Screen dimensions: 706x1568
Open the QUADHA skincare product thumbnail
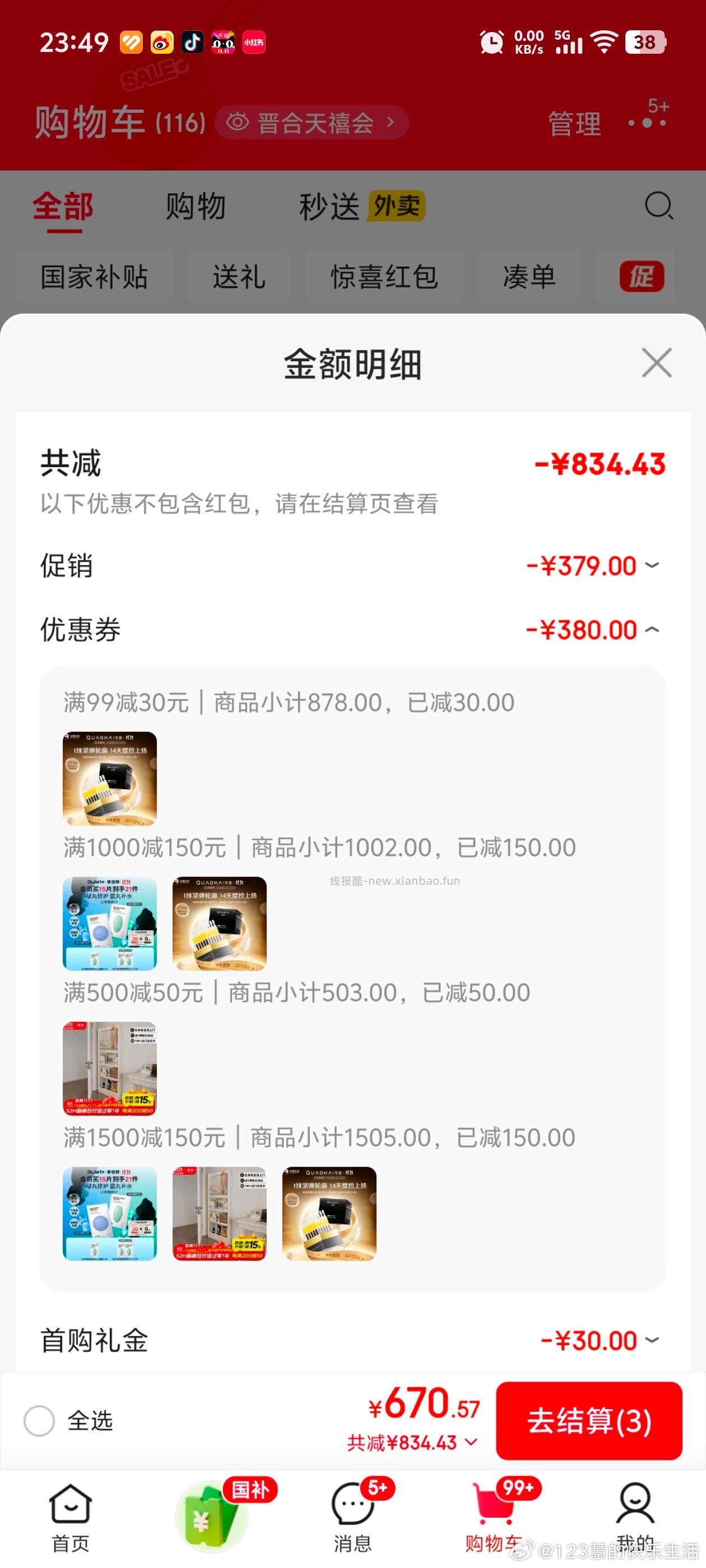(110, 780)
